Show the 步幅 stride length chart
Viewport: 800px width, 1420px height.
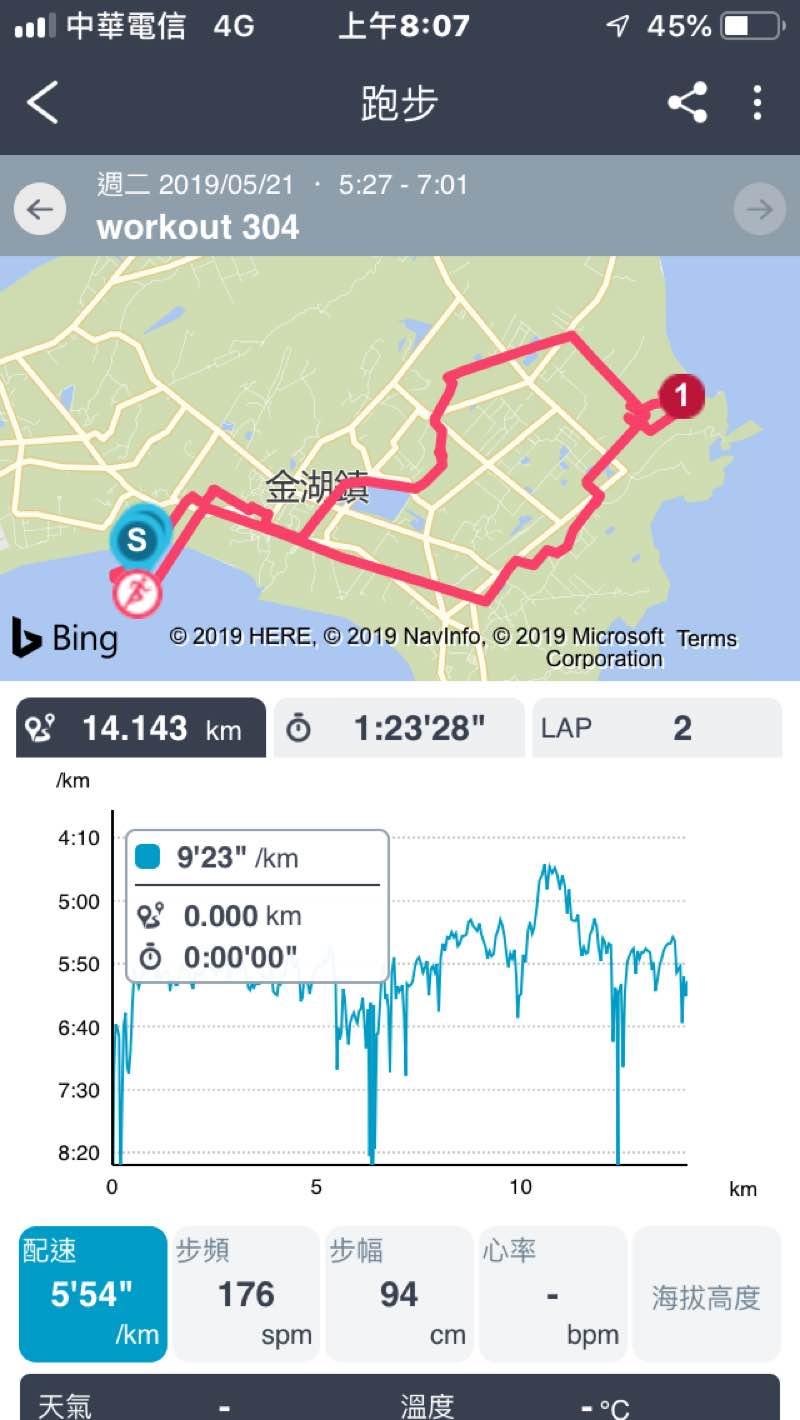399,1294
